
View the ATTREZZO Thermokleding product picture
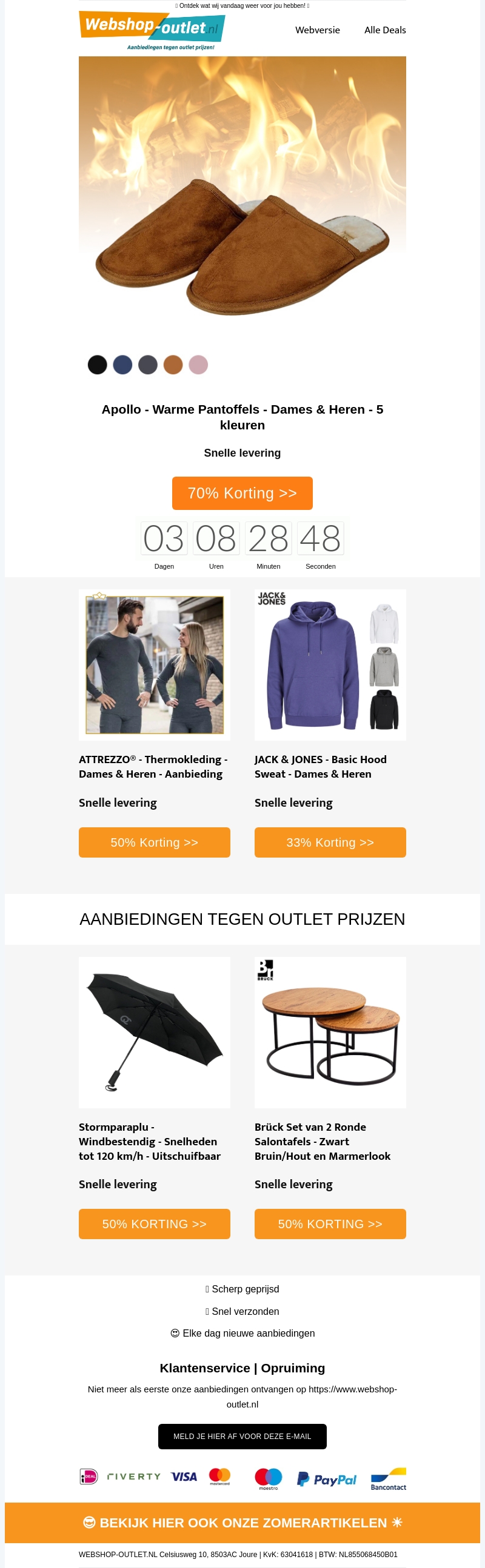pyautogui.click(x=154, y=665)
